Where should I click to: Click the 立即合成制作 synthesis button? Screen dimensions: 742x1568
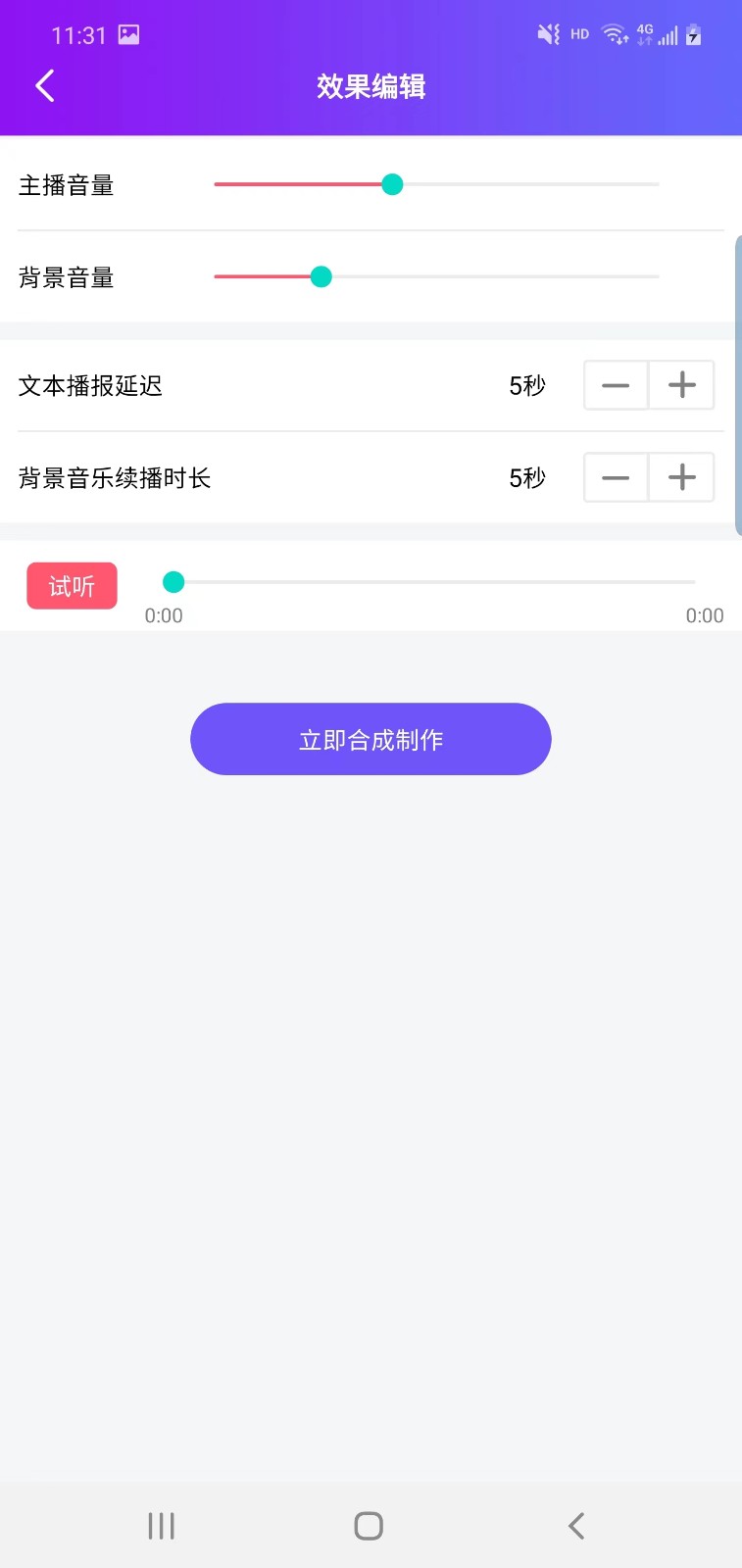[x=371, y=739]
